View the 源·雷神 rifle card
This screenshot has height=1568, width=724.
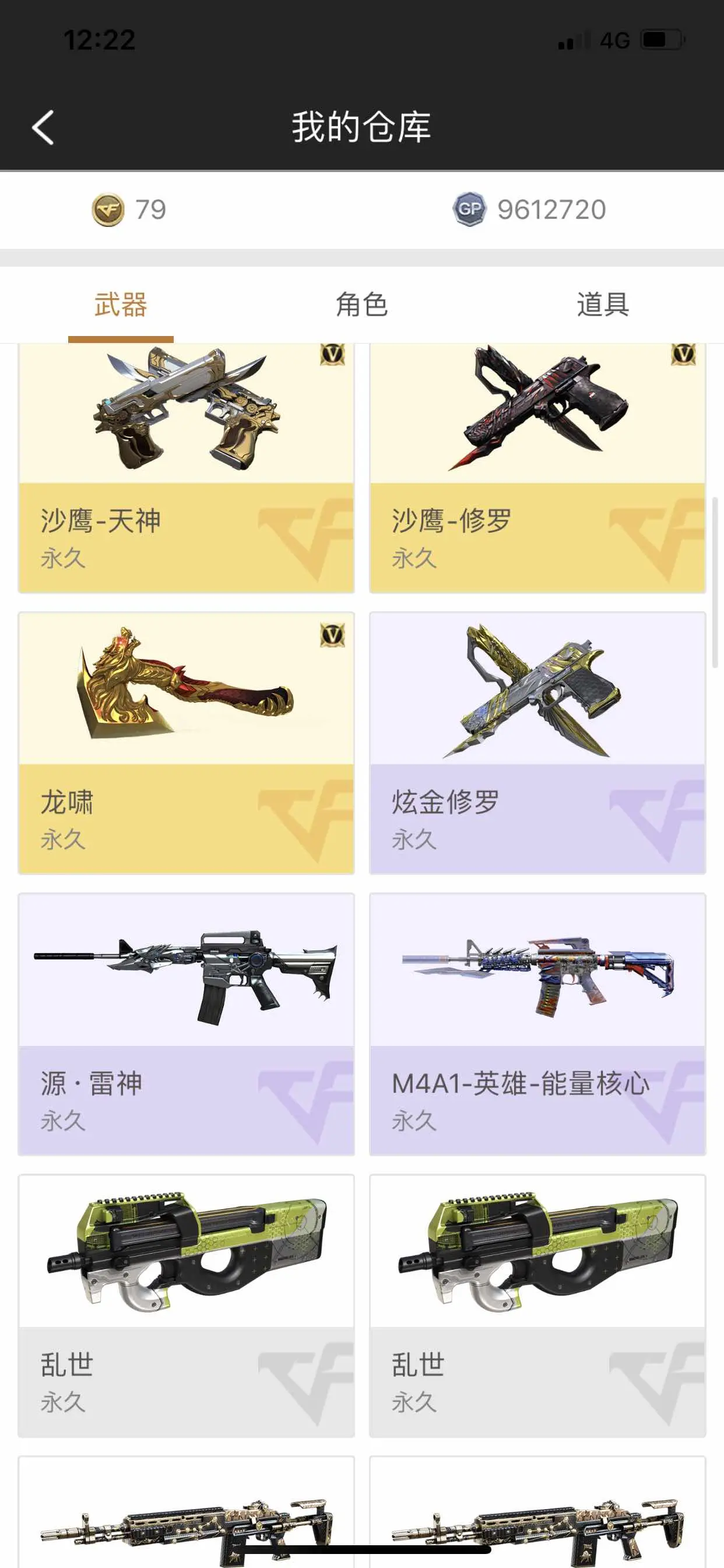186,1024
